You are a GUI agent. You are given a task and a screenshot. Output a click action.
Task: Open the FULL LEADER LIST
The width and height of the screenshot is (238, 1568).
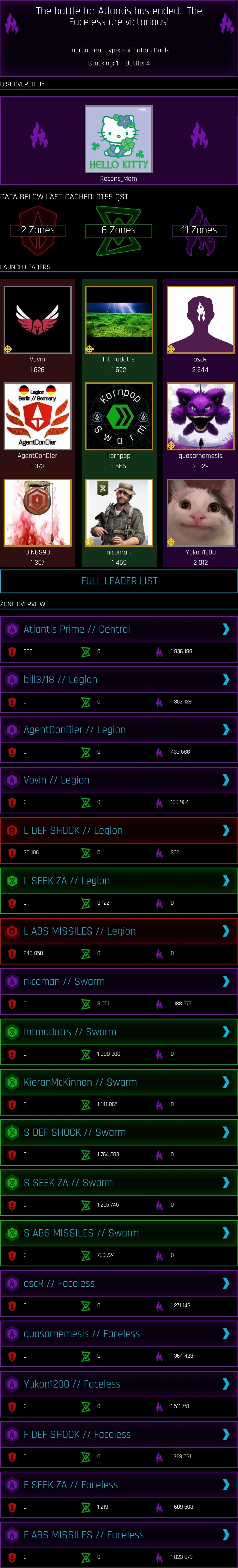(119, 581)
